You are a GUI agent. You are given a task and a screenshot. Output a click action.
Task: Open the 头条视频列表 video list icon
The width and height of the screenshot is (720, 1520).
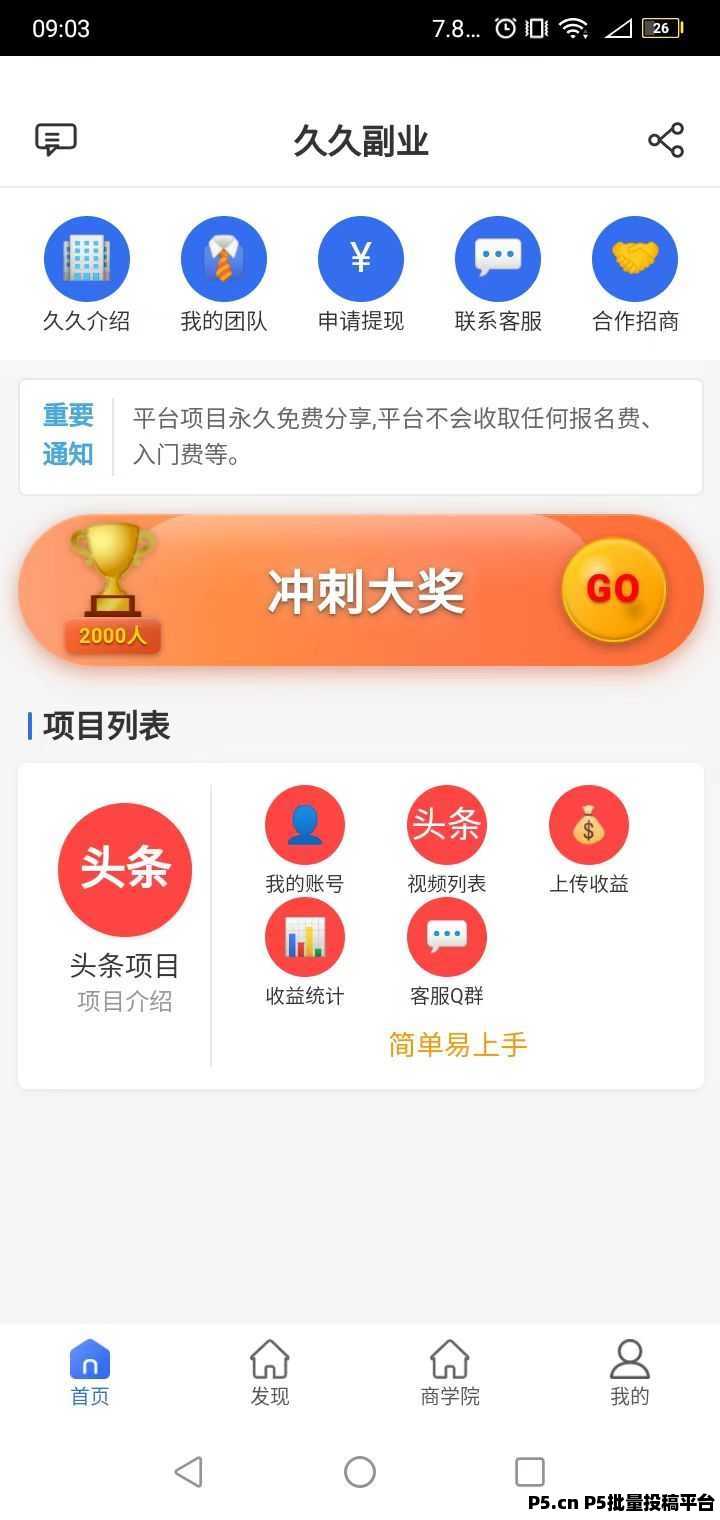pos(446,824)
